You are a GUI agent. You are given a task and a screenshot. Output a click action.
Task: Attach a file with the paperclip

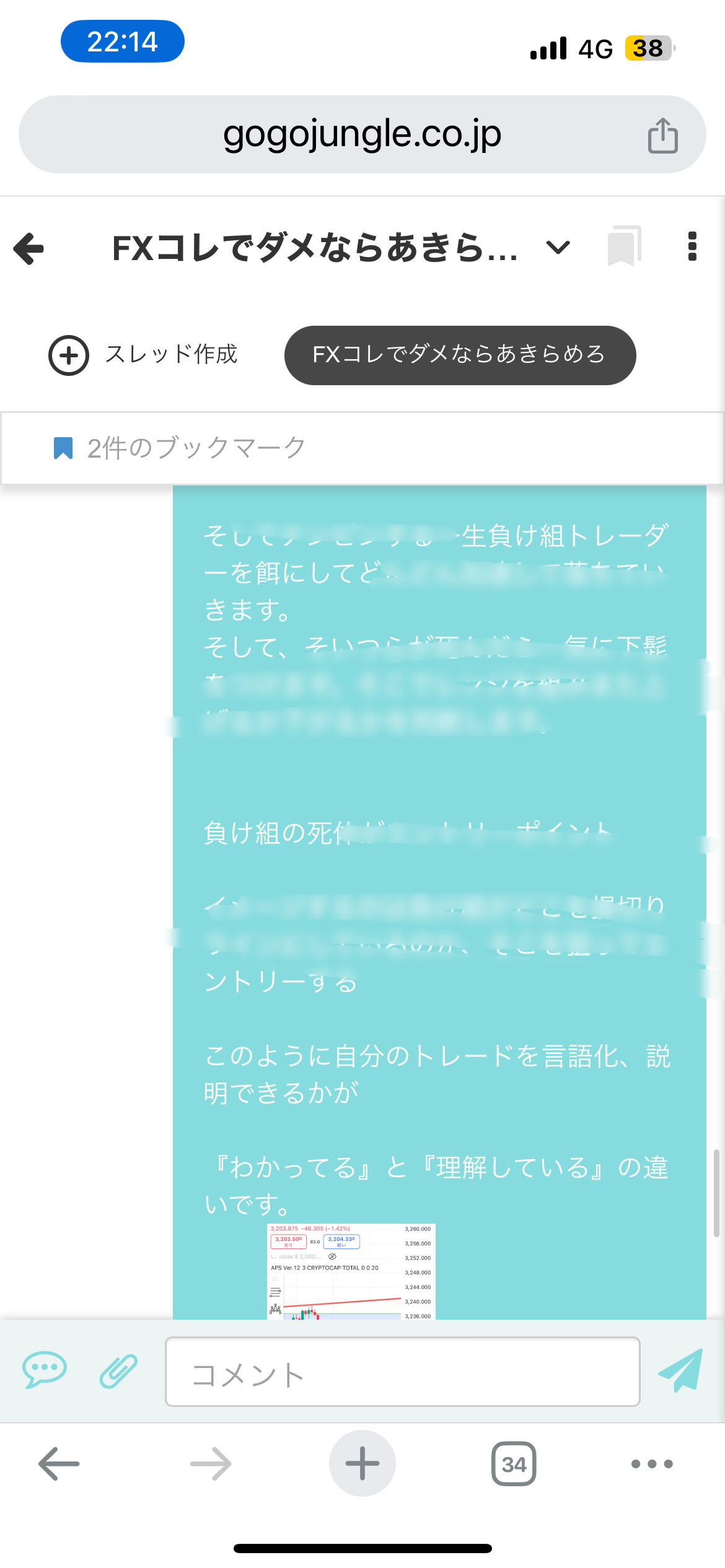coord(118,1370)
